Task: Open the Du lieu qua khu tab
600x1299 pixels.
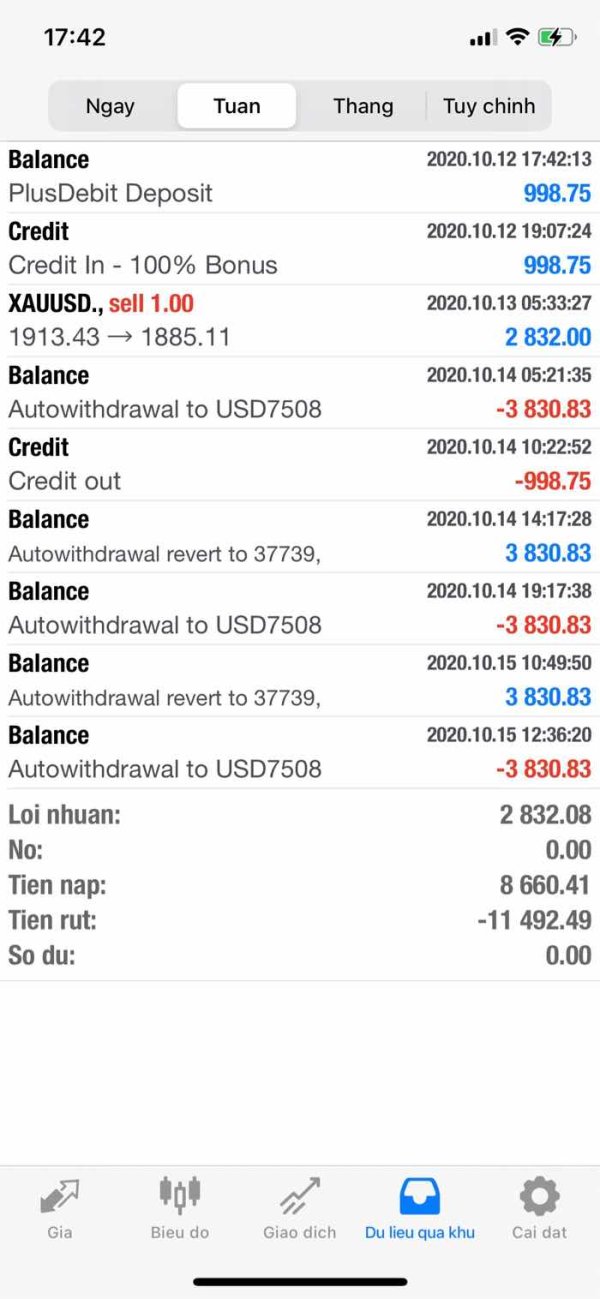Action: pyautogui.click(x=420, y=1207)
